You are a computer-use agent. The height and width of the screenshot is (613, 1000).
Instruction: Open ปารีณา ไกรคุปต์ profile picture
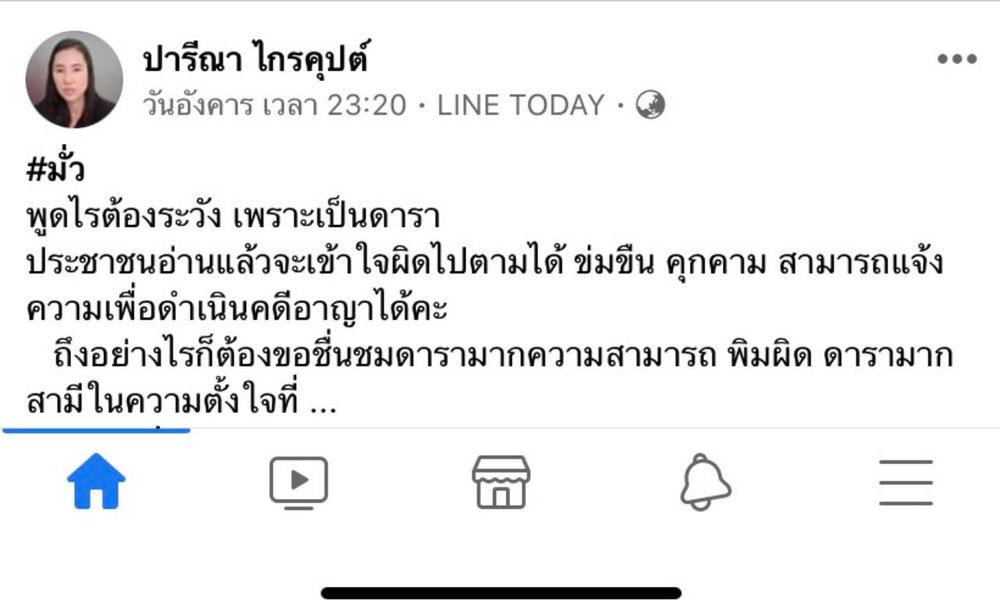[x=74, y=80]
